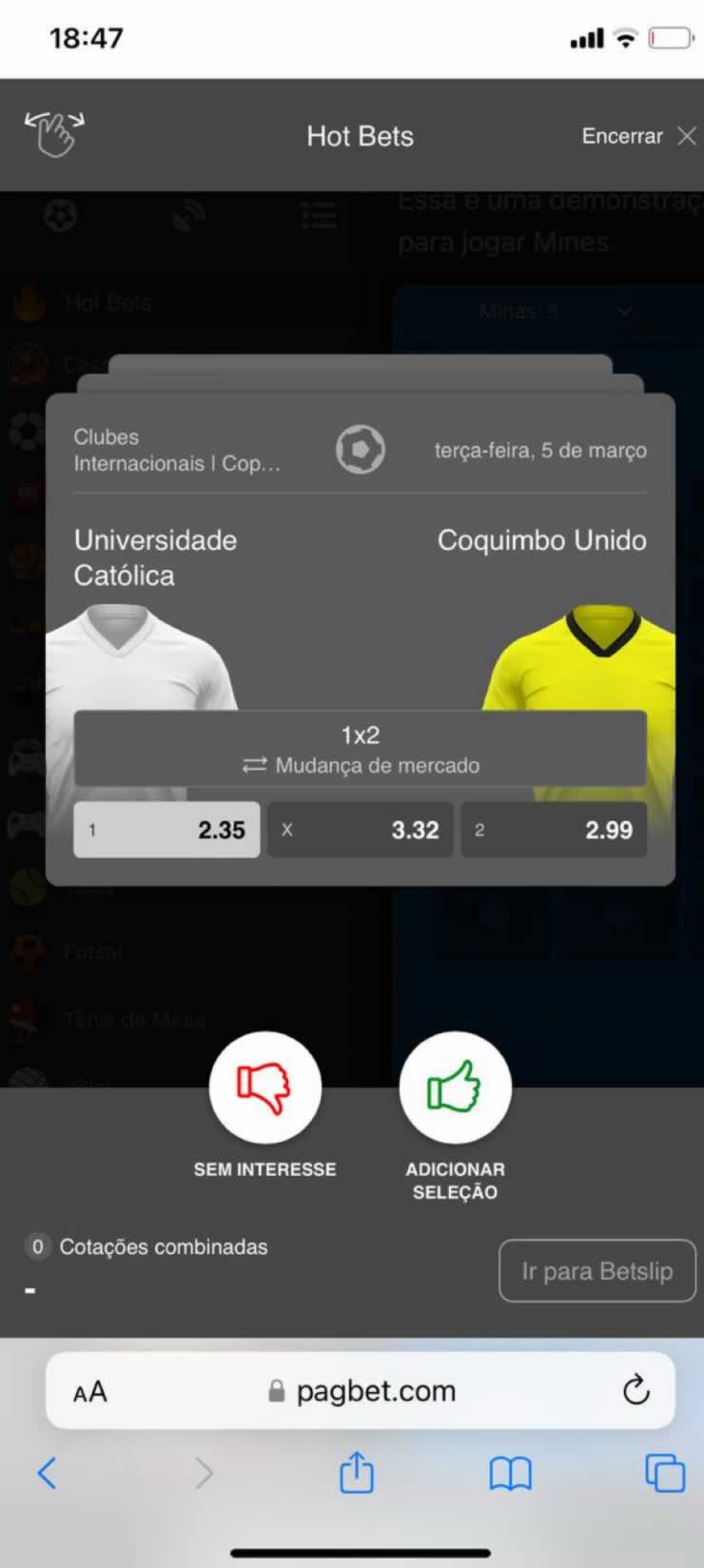This screenshot has width=704, height=1568.
Task: Open Safari text size AA menu
Action: click(90, 1392)
